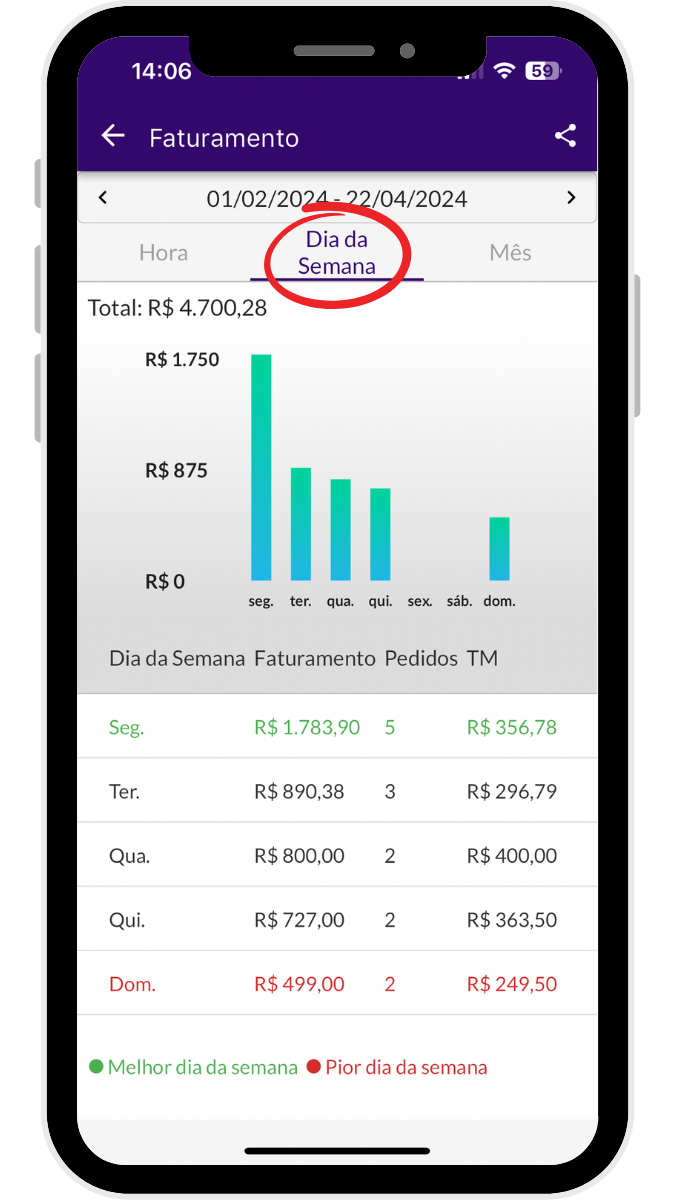Screen dimensions: 675x1200
Task: Switch to the Mês tab
Action: point(510,253)
